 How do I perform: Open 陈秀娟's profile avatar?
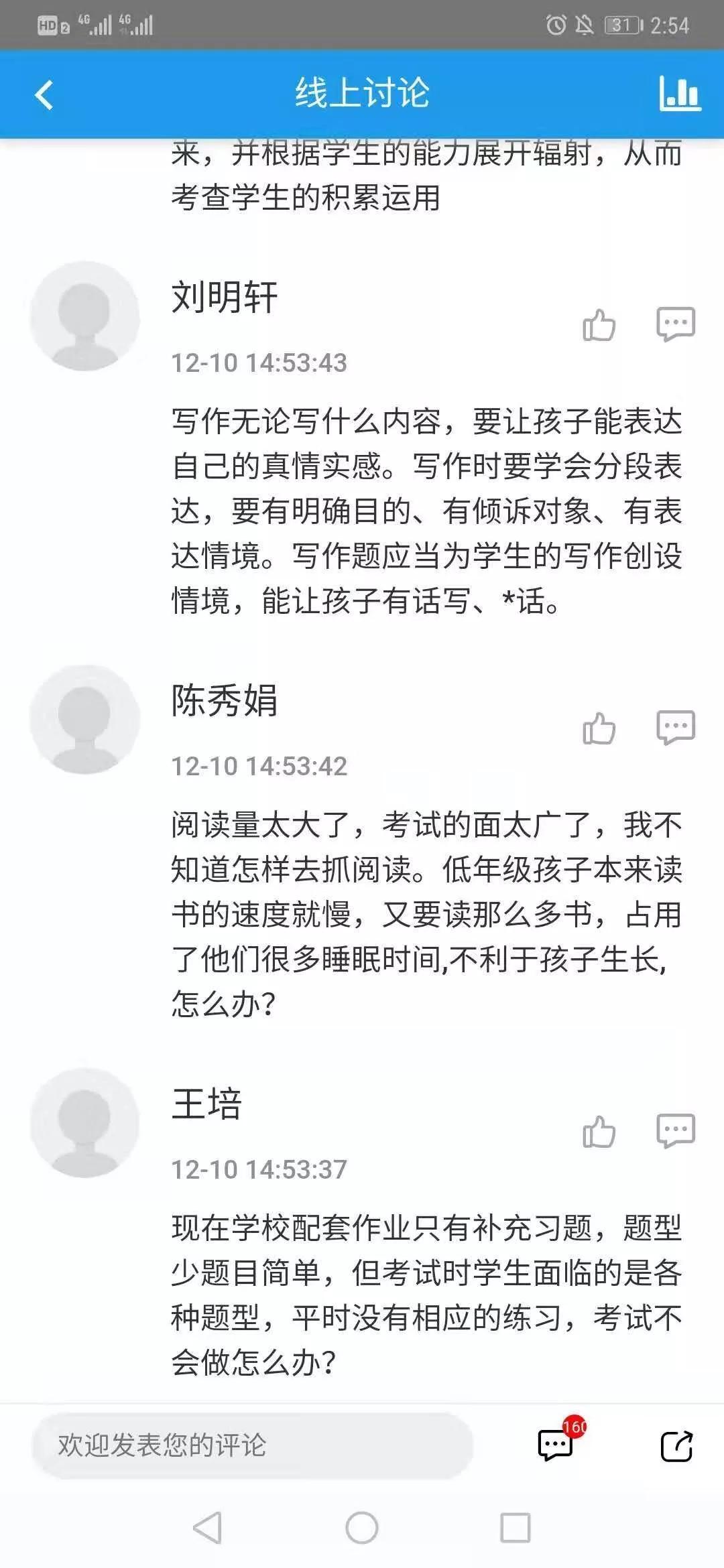click(x=84, y=720)
